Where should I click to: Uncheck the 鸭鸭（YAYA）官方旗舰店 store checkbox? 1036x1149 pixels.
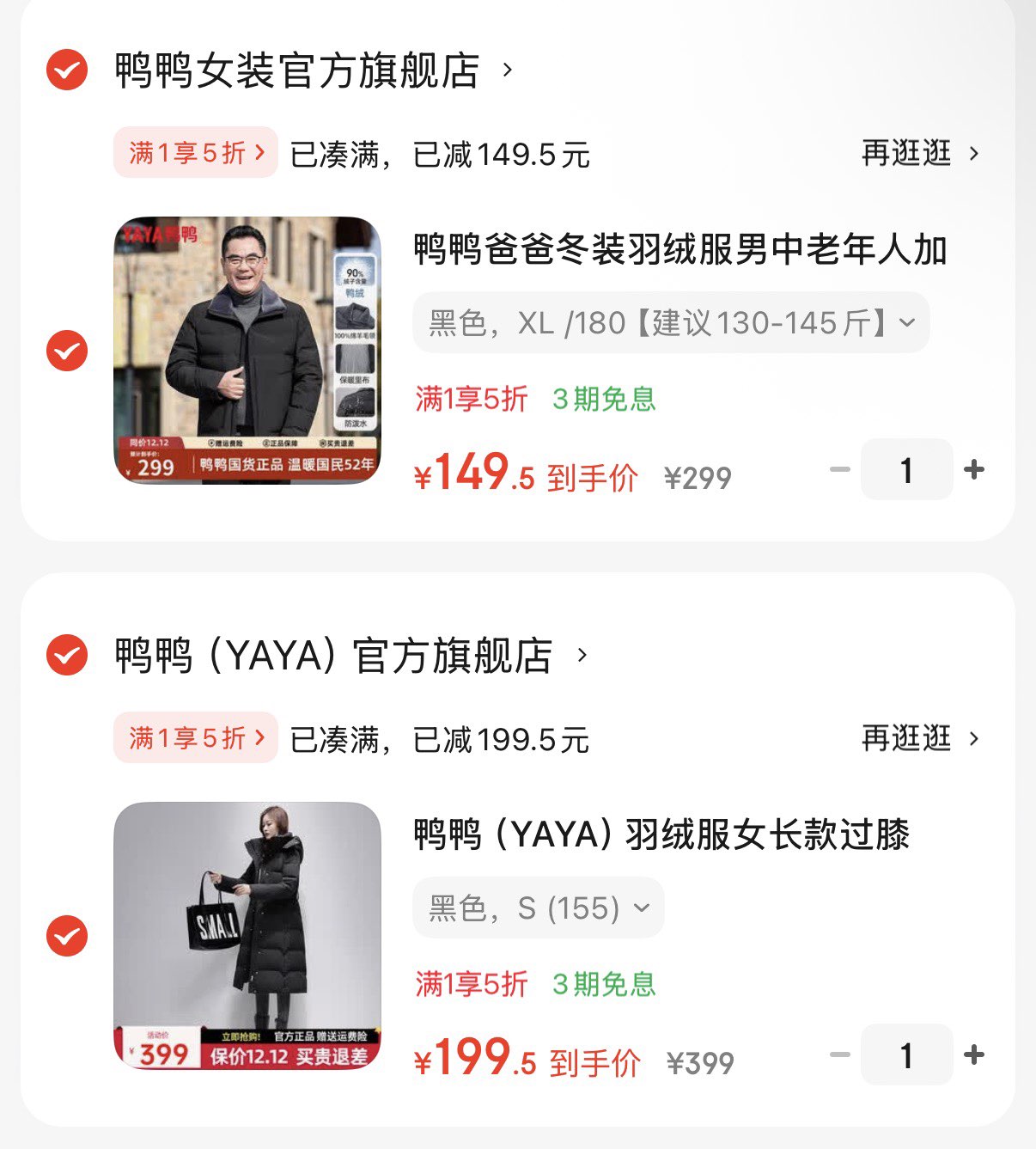pos(67,656)
